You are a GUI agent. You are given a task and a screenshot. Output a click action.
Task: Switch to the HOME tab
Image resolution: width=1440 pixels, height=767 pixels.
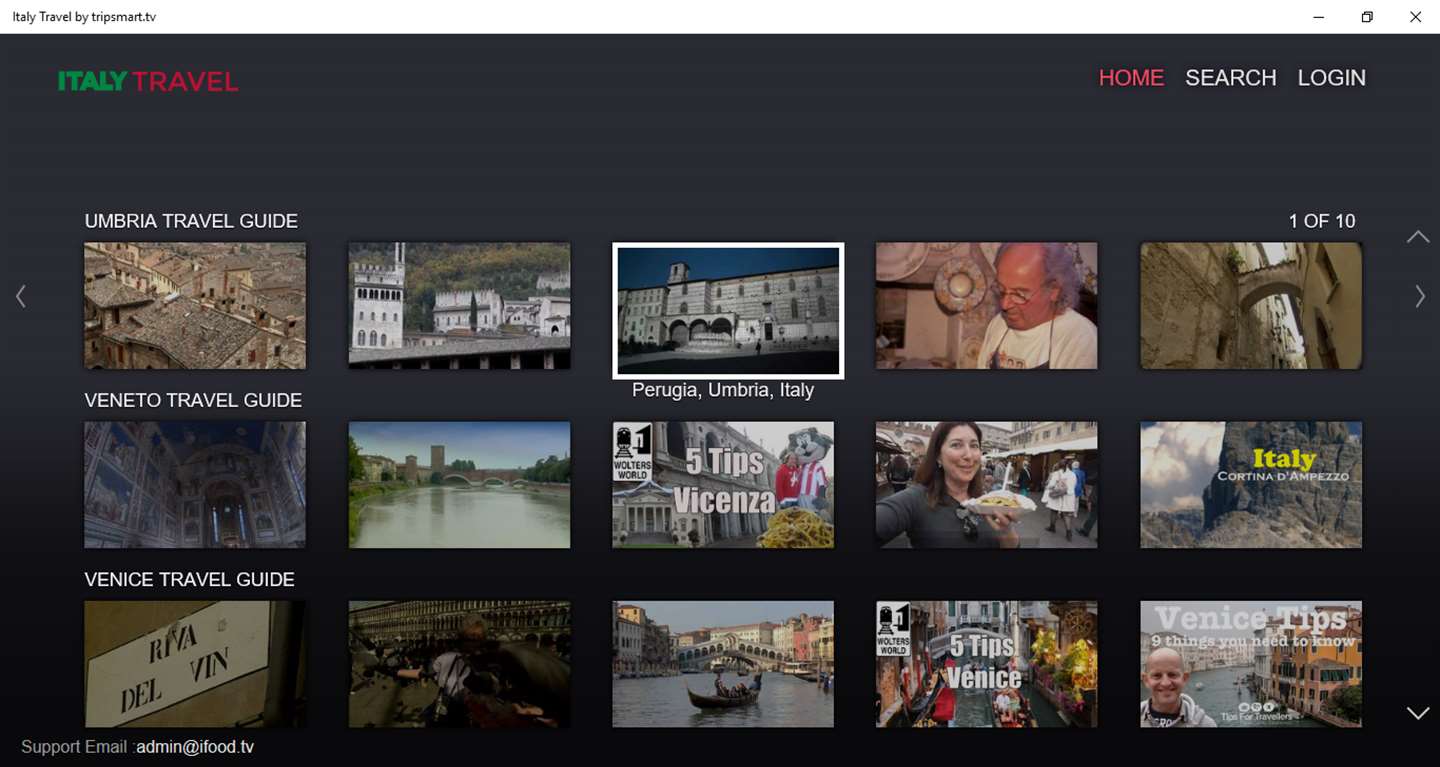click(1131, 78)
